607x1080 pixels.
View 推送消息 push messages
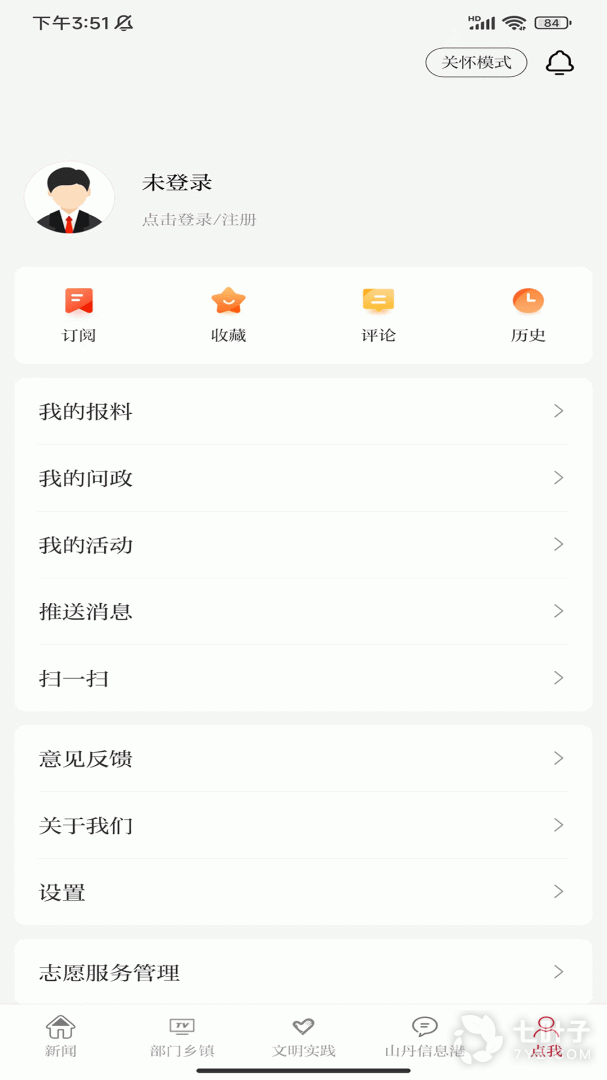(x=303, y=611)
